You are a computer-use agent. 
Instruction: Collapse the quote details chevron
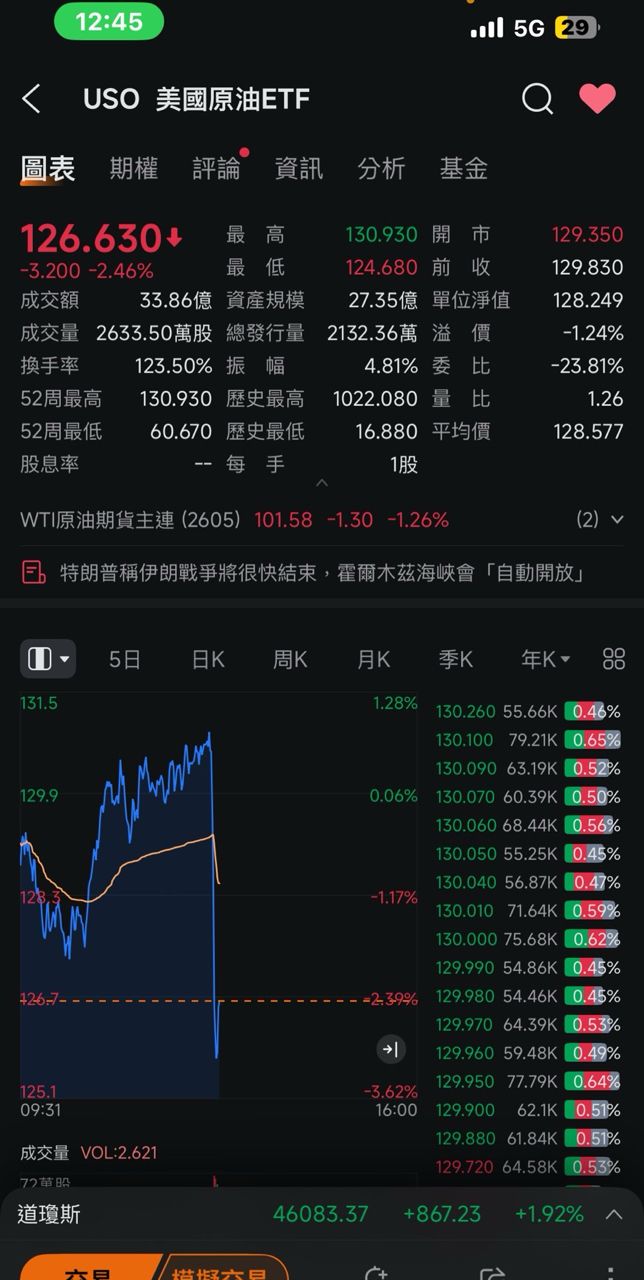tap(322, 483)
